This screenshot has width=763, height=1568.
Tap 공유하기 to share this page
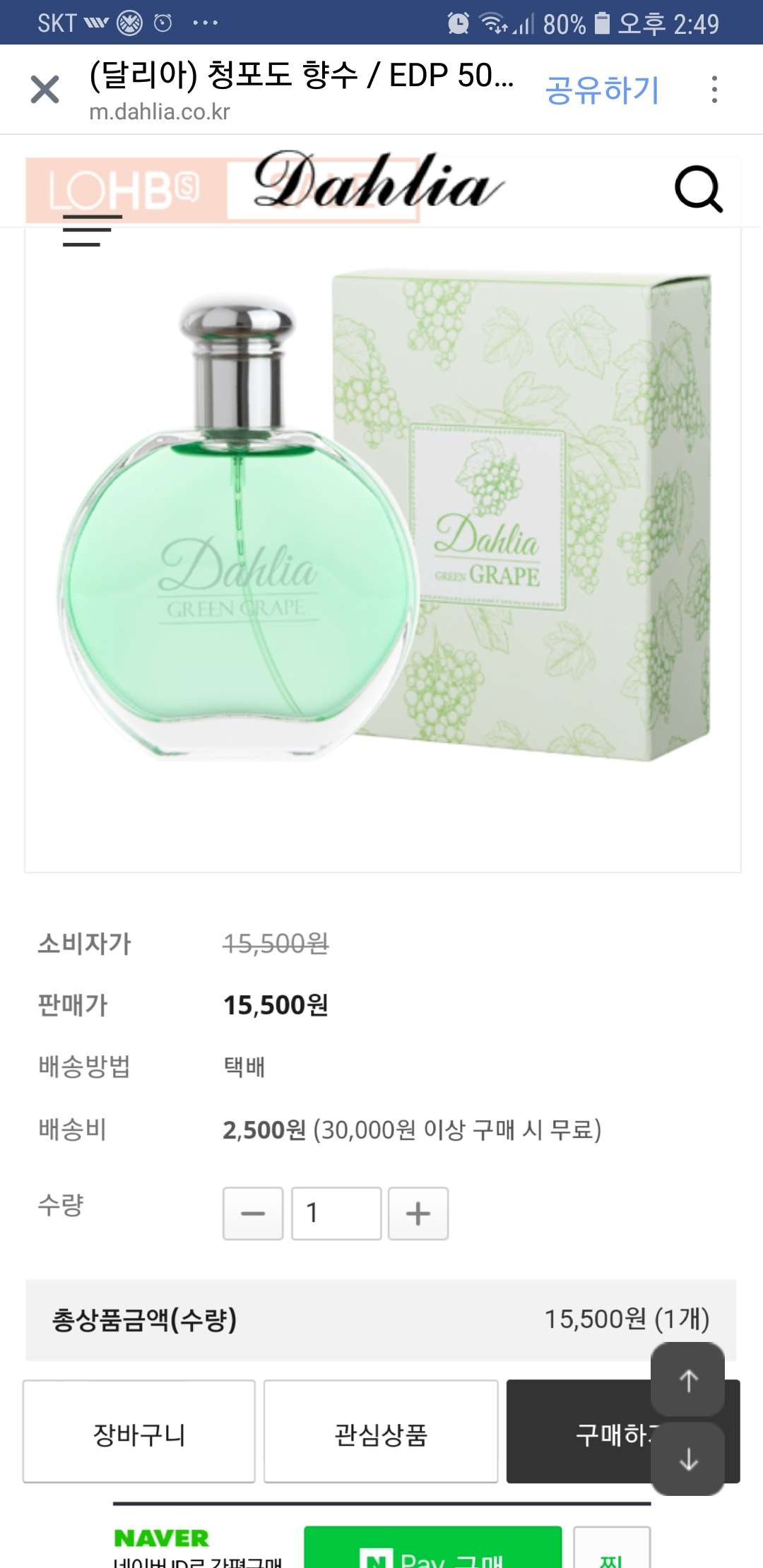coord(602,90)
